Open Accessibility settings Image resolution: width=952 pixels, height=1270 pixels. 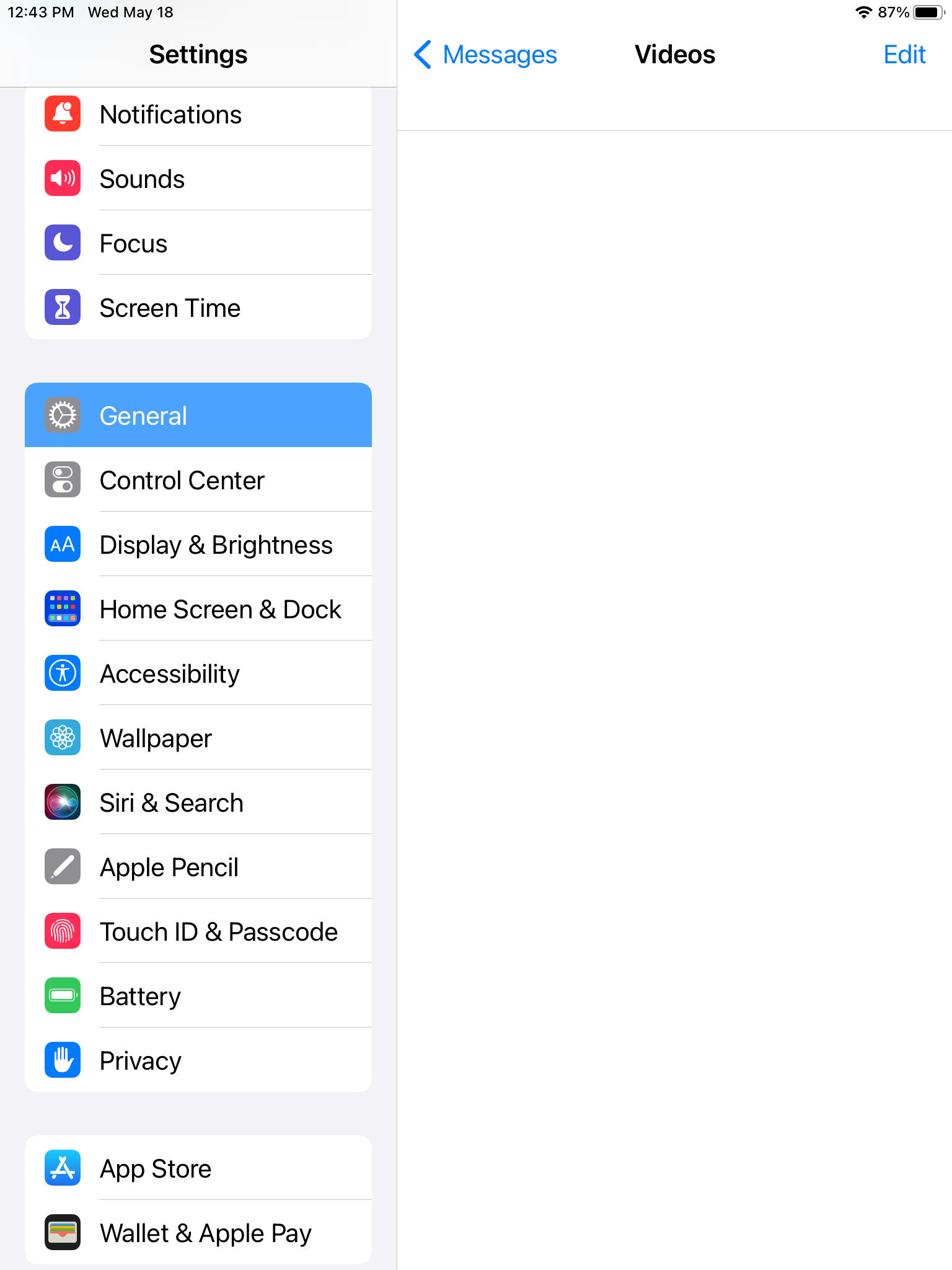click(x=198, y=674)
